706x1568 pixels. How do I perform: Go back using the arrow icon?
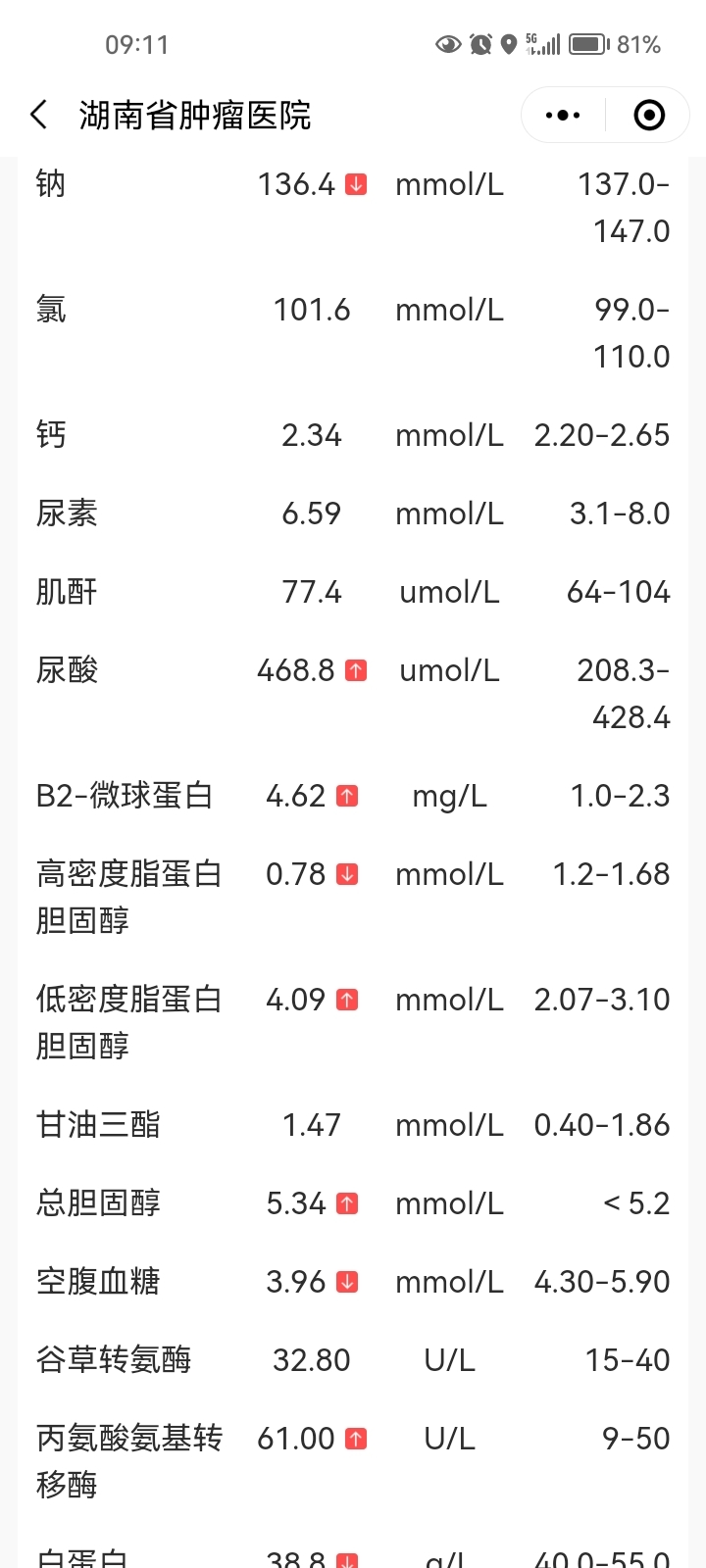click(39, 115)
